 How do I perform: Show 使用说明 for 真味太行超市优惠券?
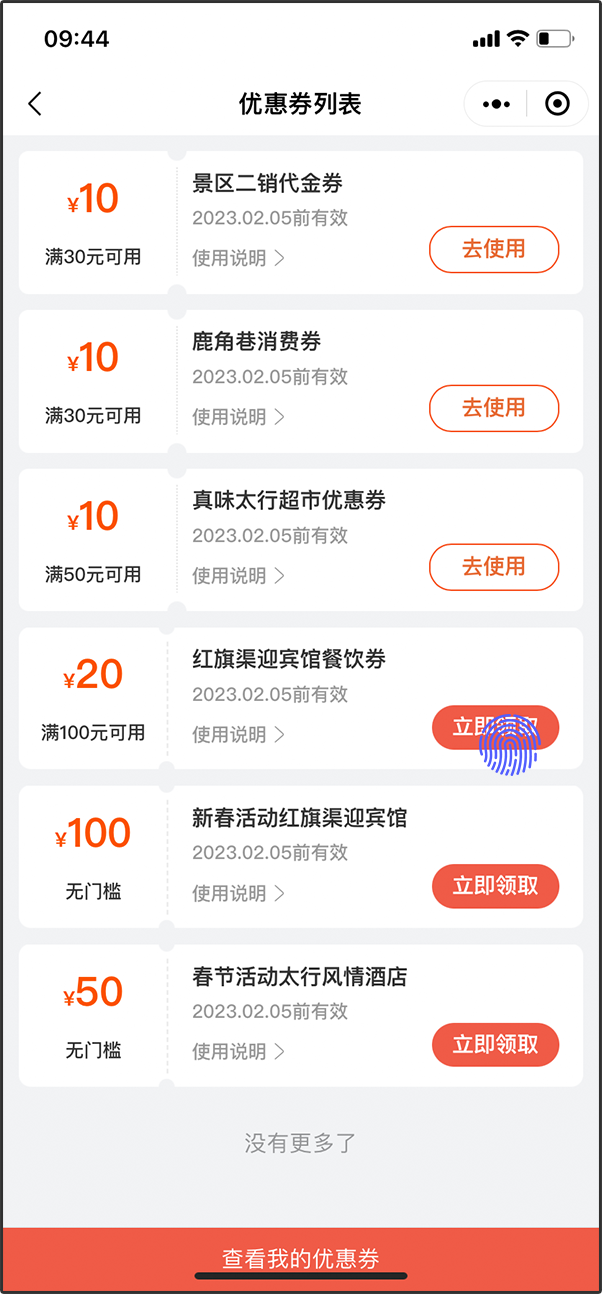pyautogui.click(x=238, y=576)
